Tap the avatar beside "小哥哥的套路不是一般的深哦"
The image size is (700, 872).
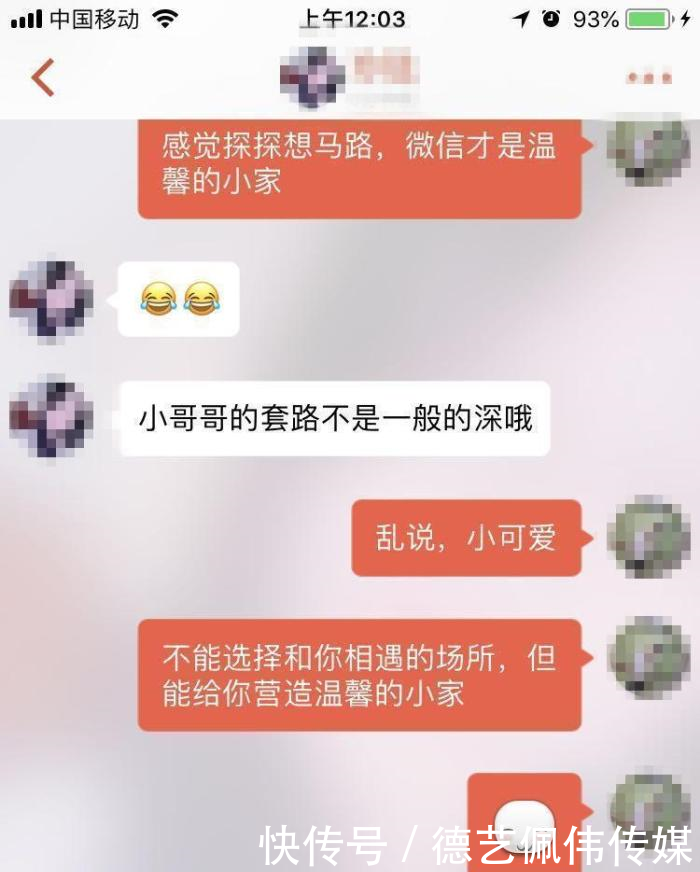[52, 417]
